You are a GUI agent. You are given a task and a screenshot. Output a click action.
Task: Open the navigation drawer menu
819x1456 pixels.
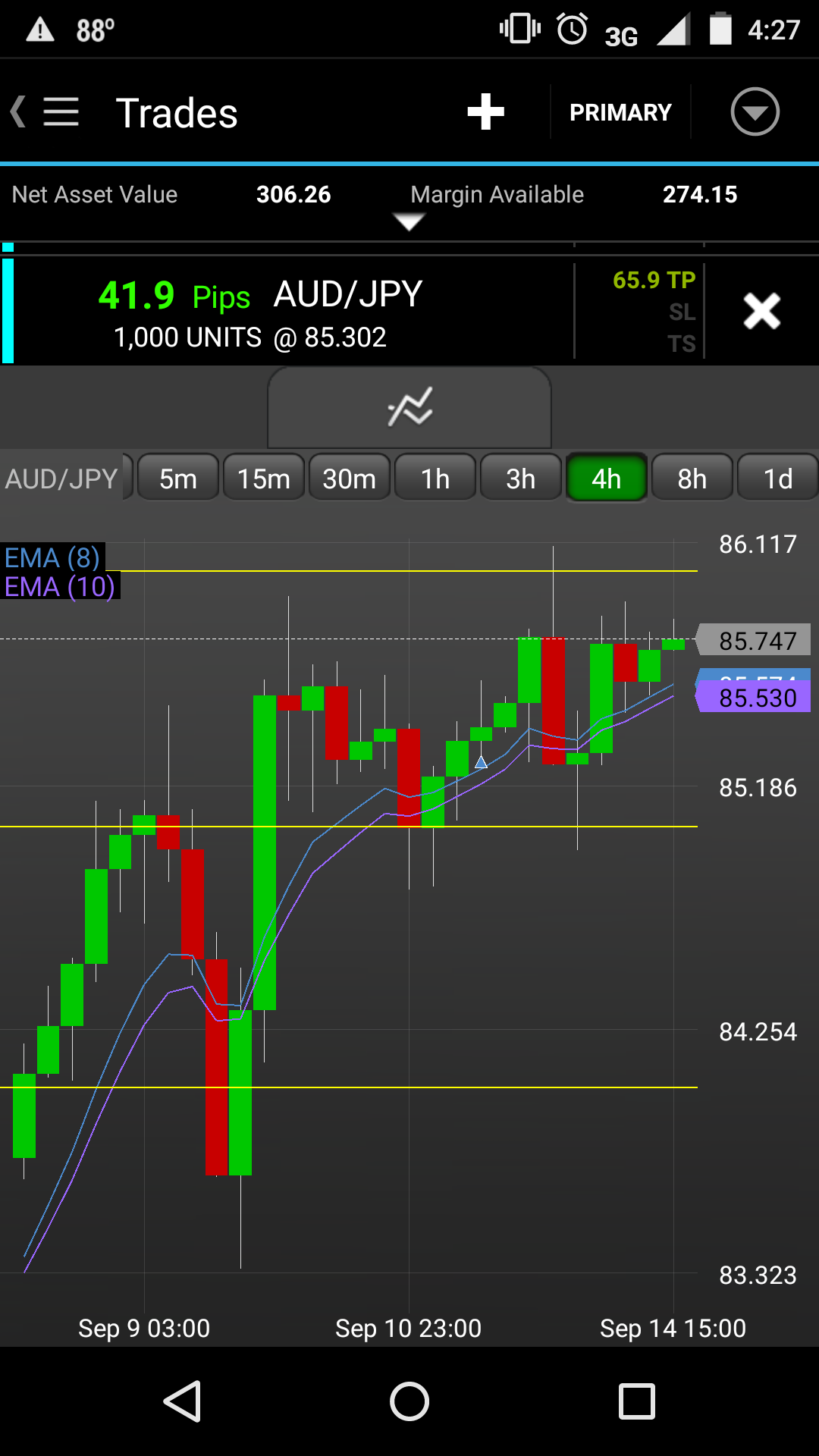[x=59, y=112]
